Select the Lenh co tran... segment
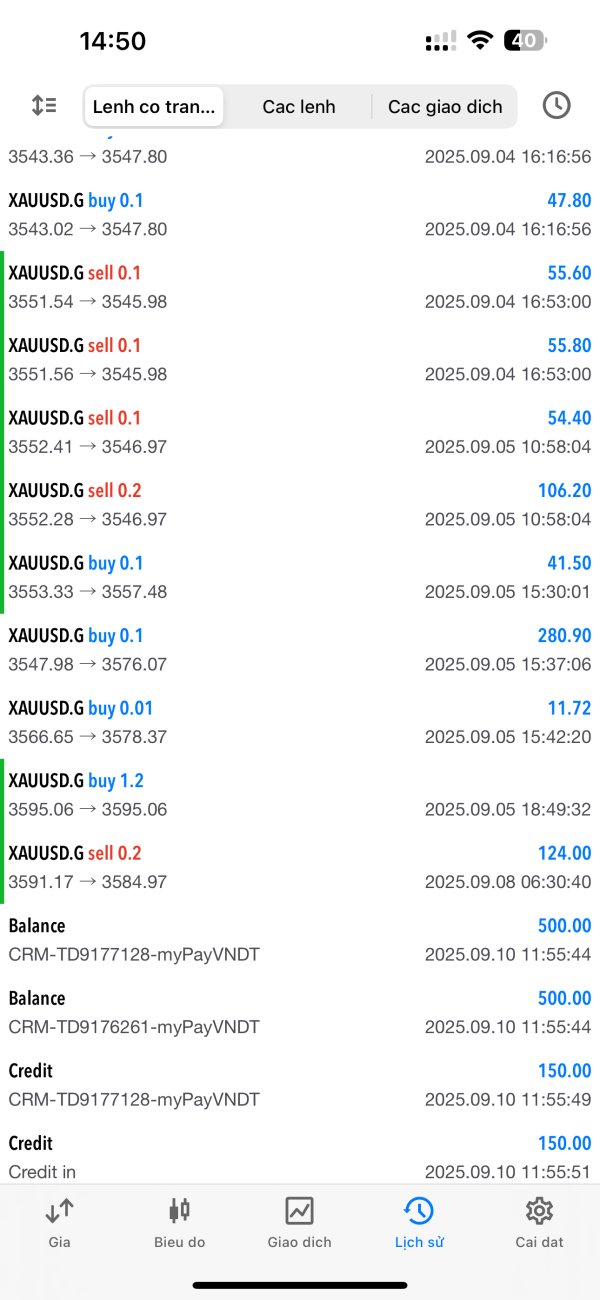 pos(154,106)
